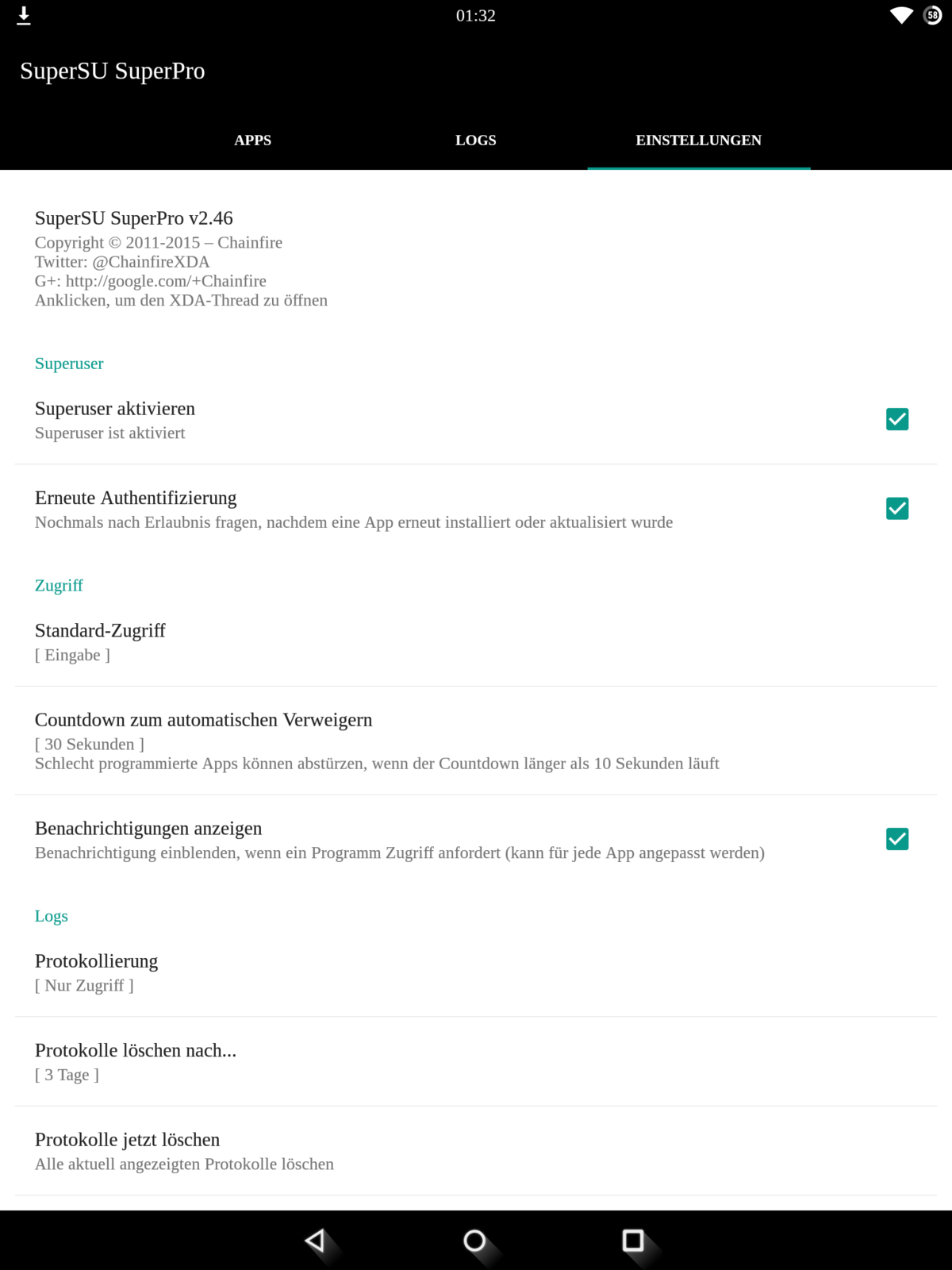Open Protokollierung setting
The image size is (952, 1270).
pyautogui.click(x=96, y=972)
